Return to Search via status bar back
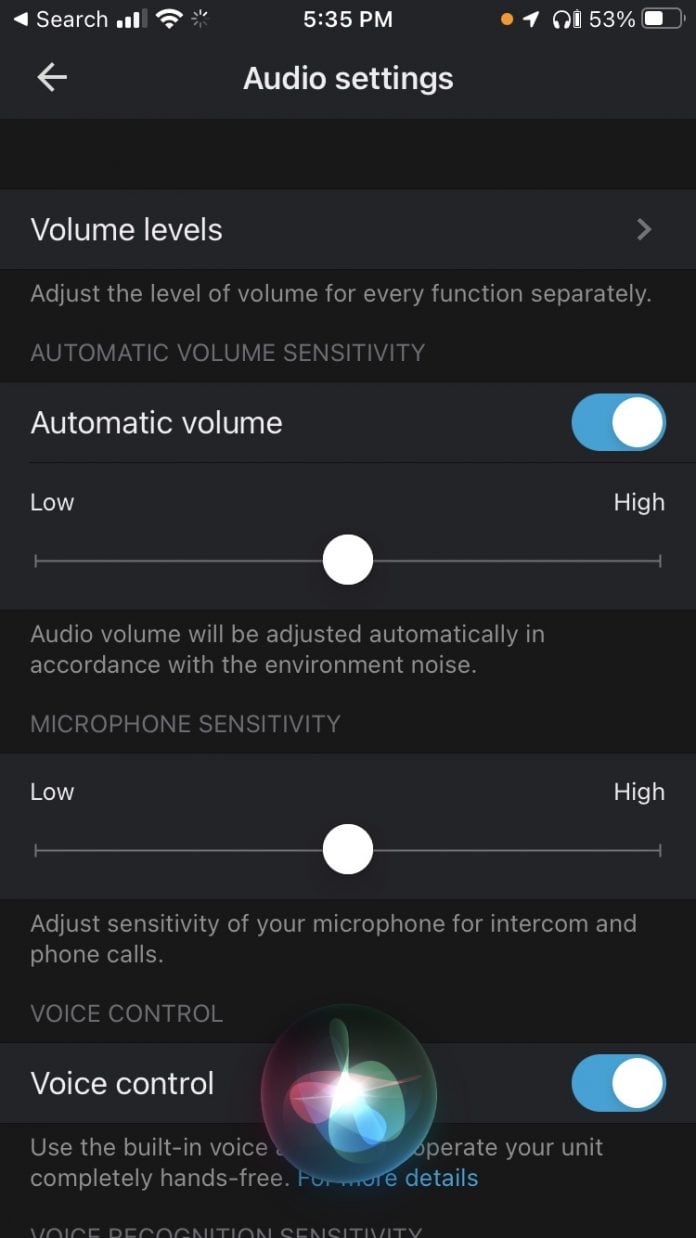 pyautogui.click(x=60, y=19)
